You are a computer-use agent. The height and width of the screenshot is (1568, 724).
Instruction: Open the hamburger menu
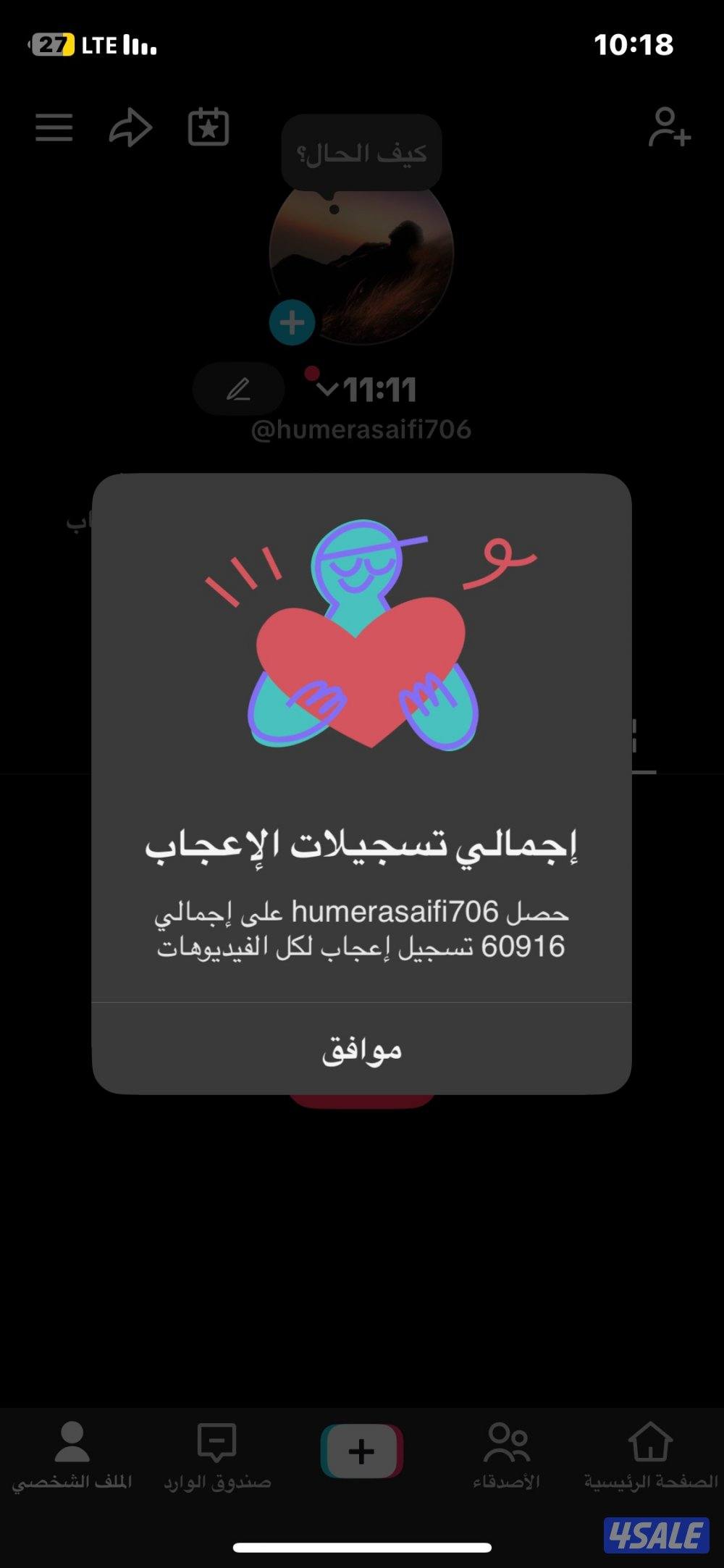[53, 128]
